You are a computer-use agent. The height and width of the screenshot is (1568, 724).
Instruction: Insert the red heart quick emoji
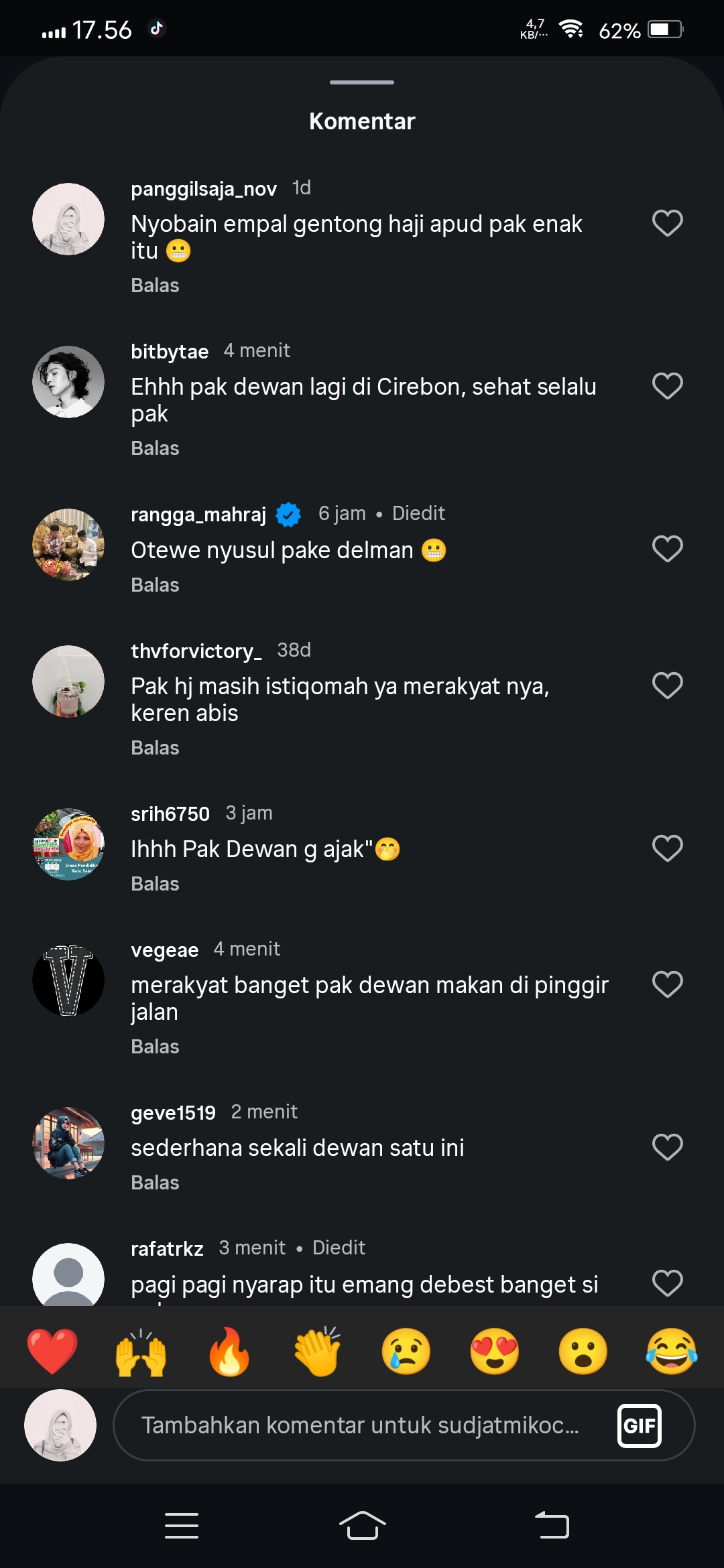tap(52, 1351)
